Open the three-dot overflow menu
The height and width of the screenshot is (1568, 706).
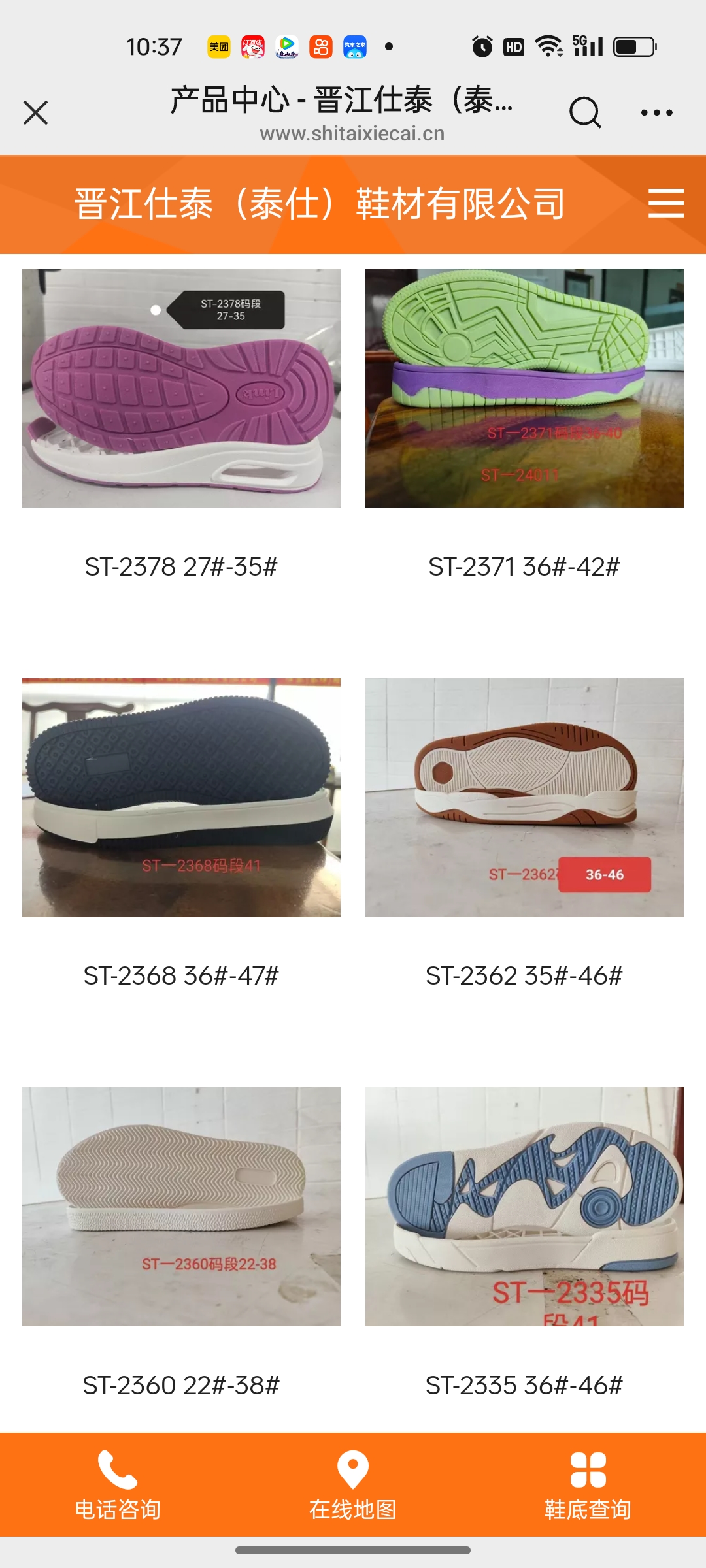coord(656,113)
